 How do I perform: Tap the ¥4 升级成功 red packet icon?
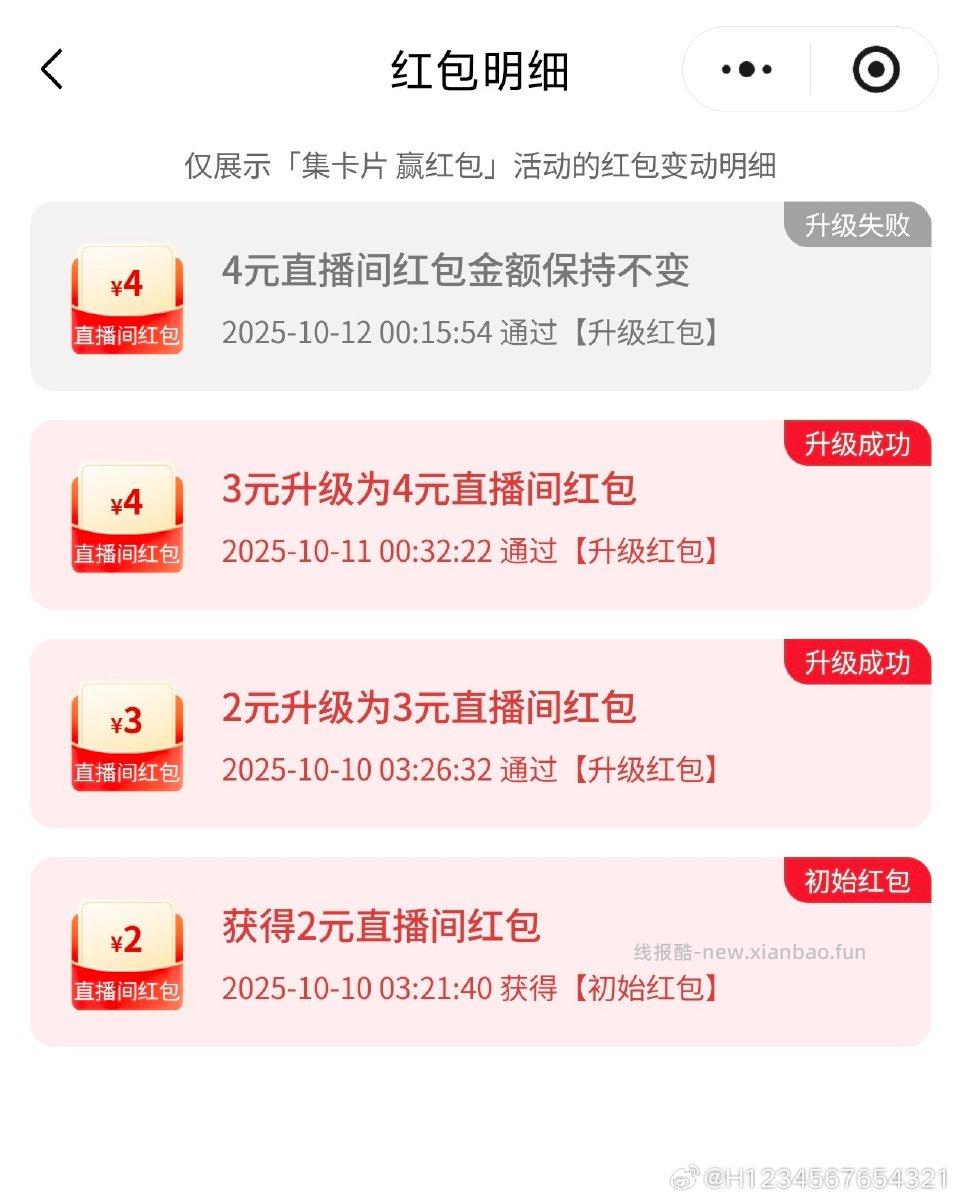pyautogui.click(x=126, y=513)
